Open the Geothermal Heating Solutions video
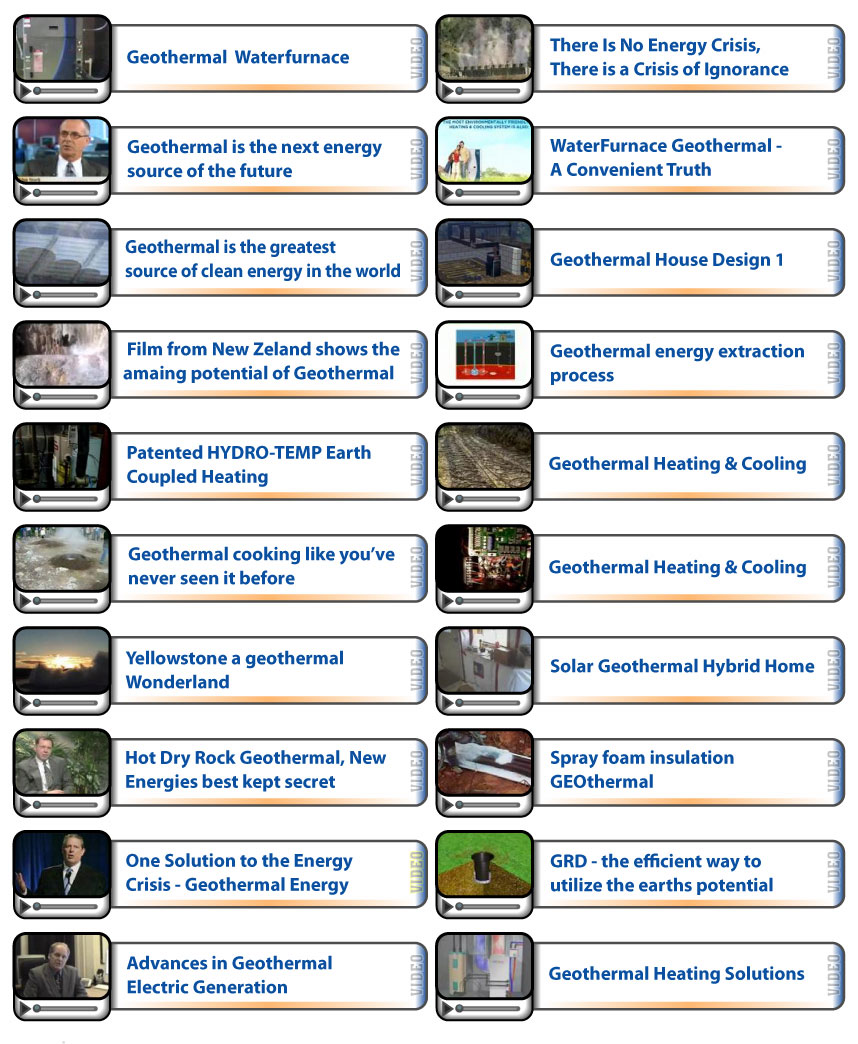 coord(676,974)
